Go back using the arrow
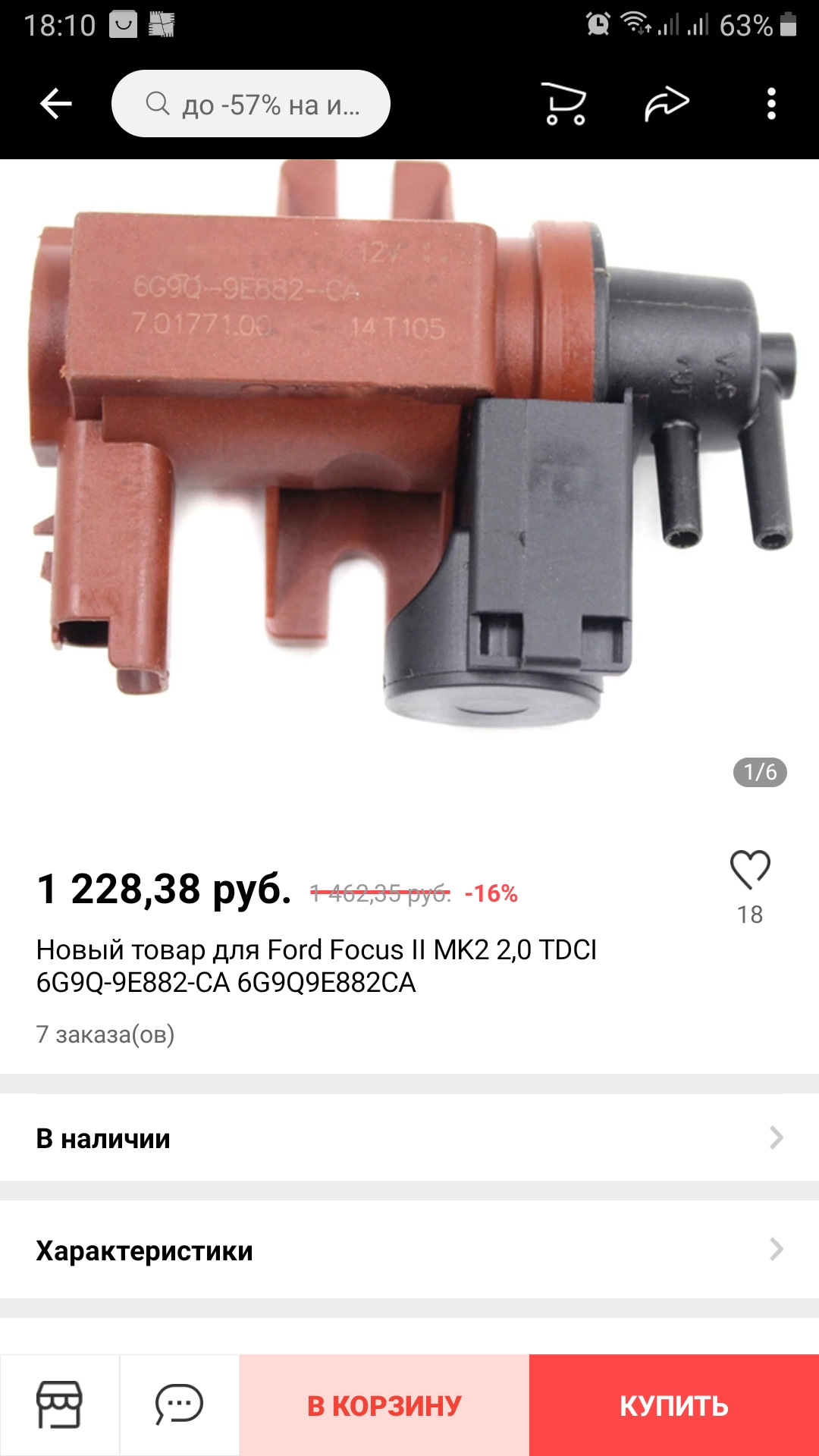 pos(56,104)
